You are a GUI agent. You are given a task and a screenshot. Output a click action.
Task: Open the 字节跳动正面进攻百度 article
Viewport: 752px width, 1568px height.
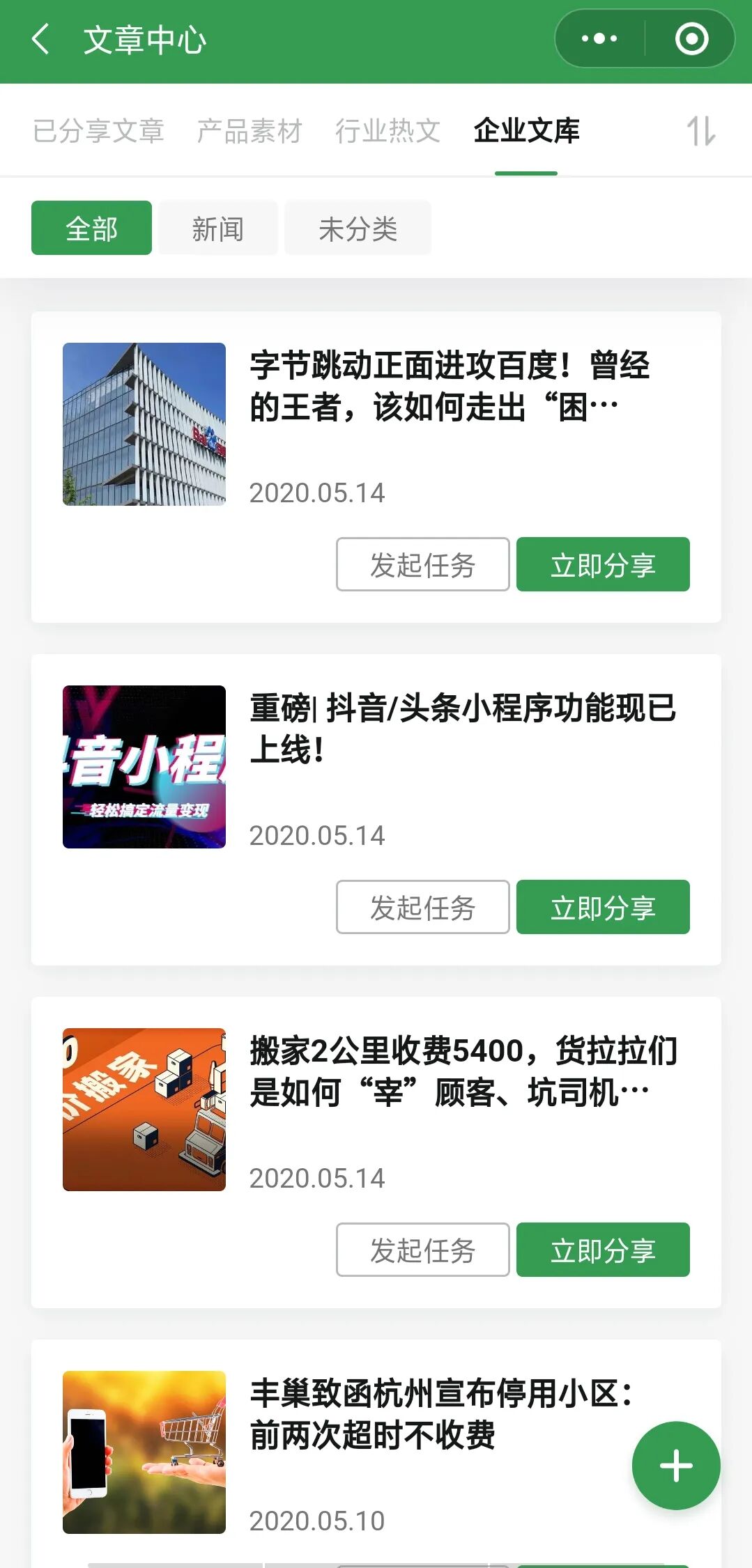(x=450, y=386)
